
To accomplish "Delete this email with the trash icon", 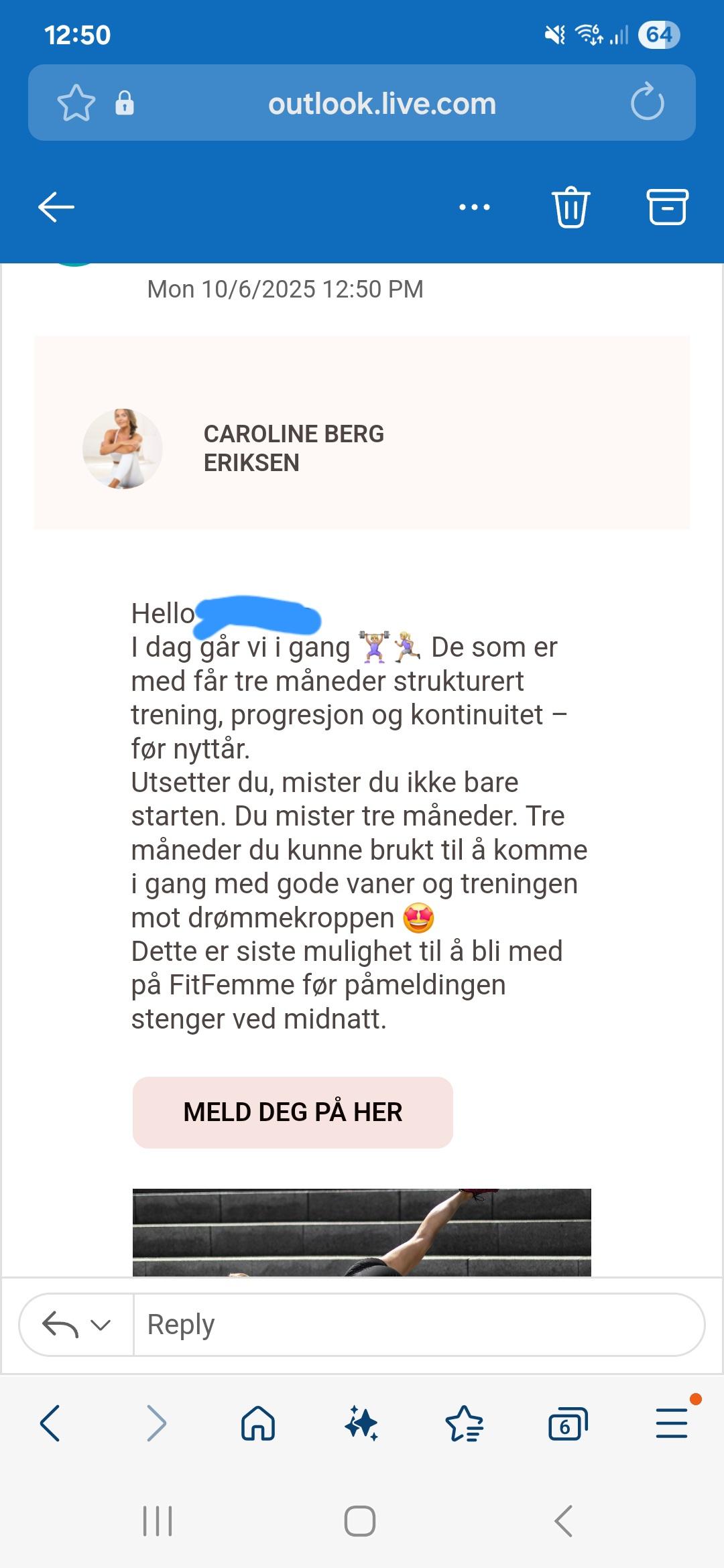I will [x=570, y=206].
